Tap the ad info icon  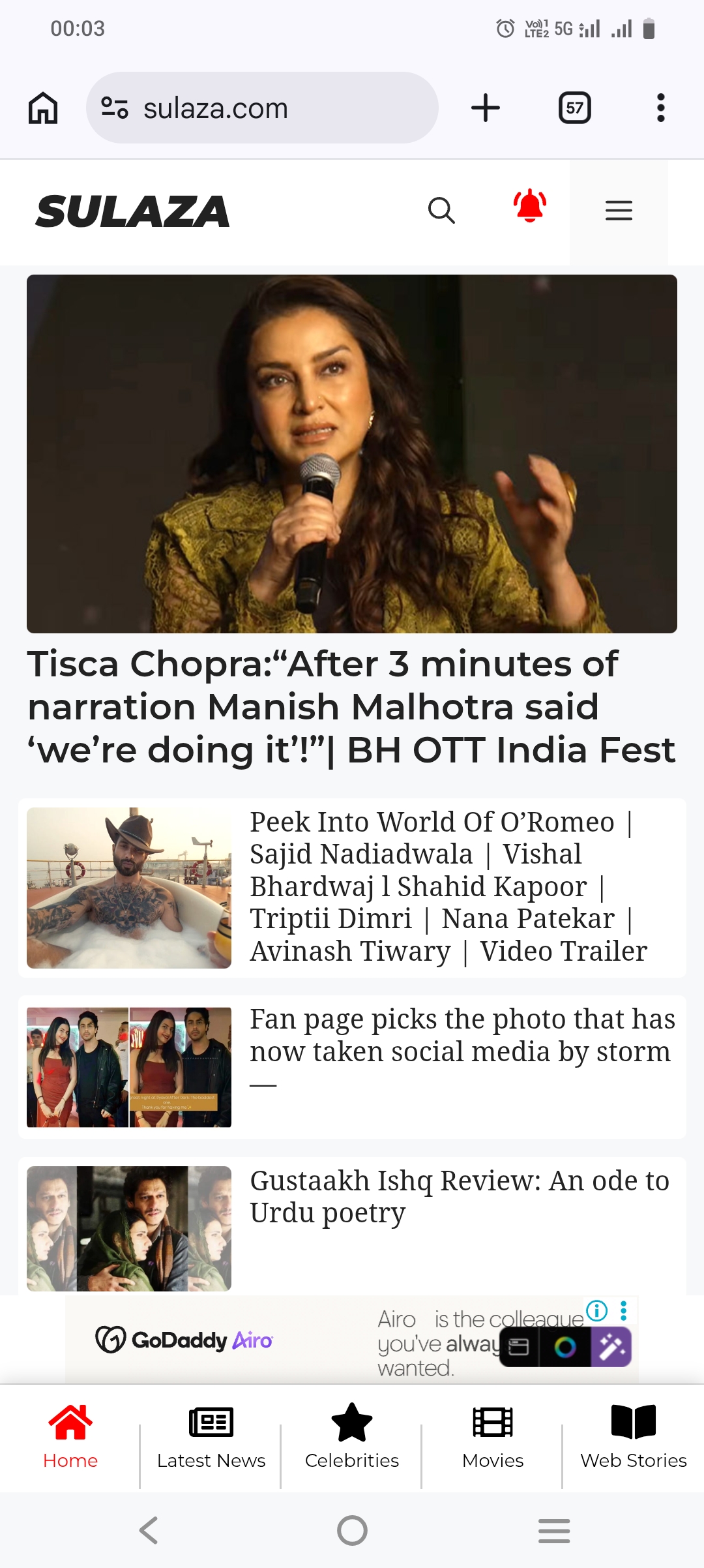[596, 1310]
